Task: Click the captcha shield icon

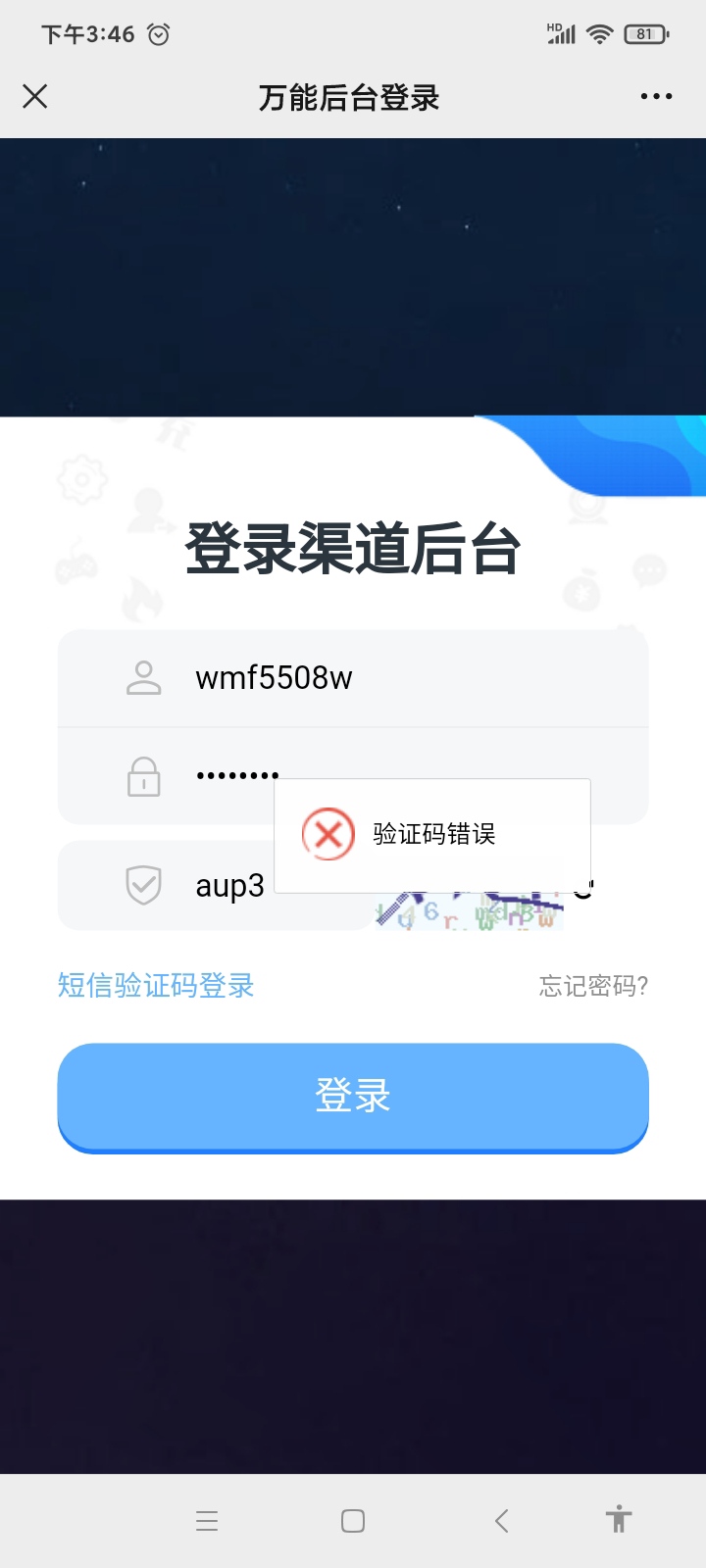Action: (x=143, y=885)
